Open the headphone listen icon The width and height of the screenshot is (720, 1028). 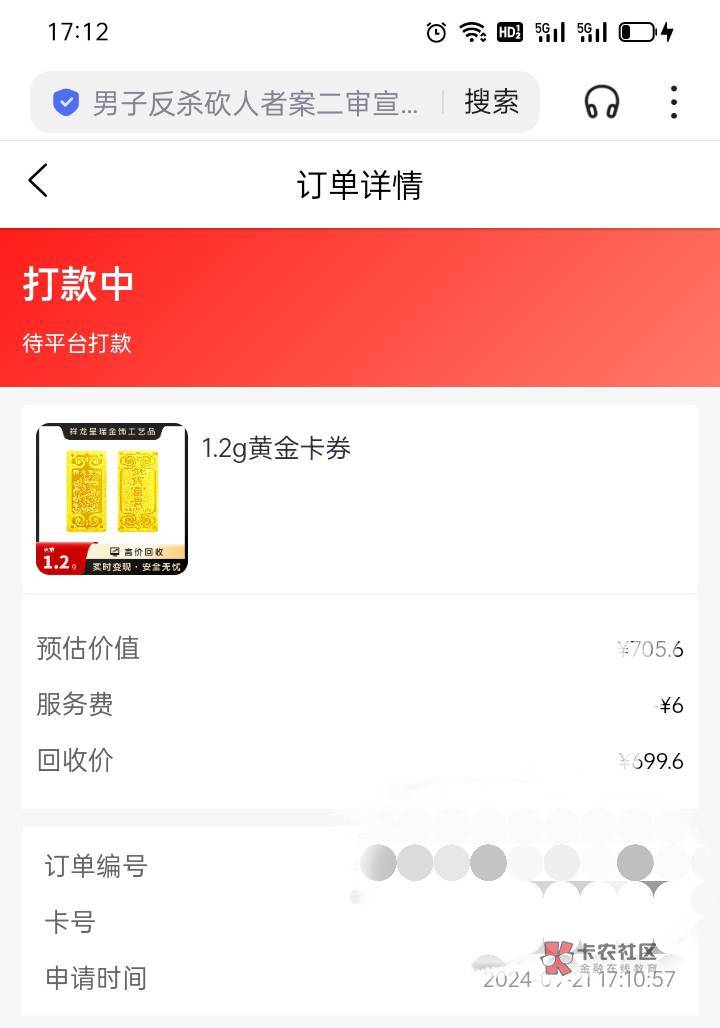[601, 102]
